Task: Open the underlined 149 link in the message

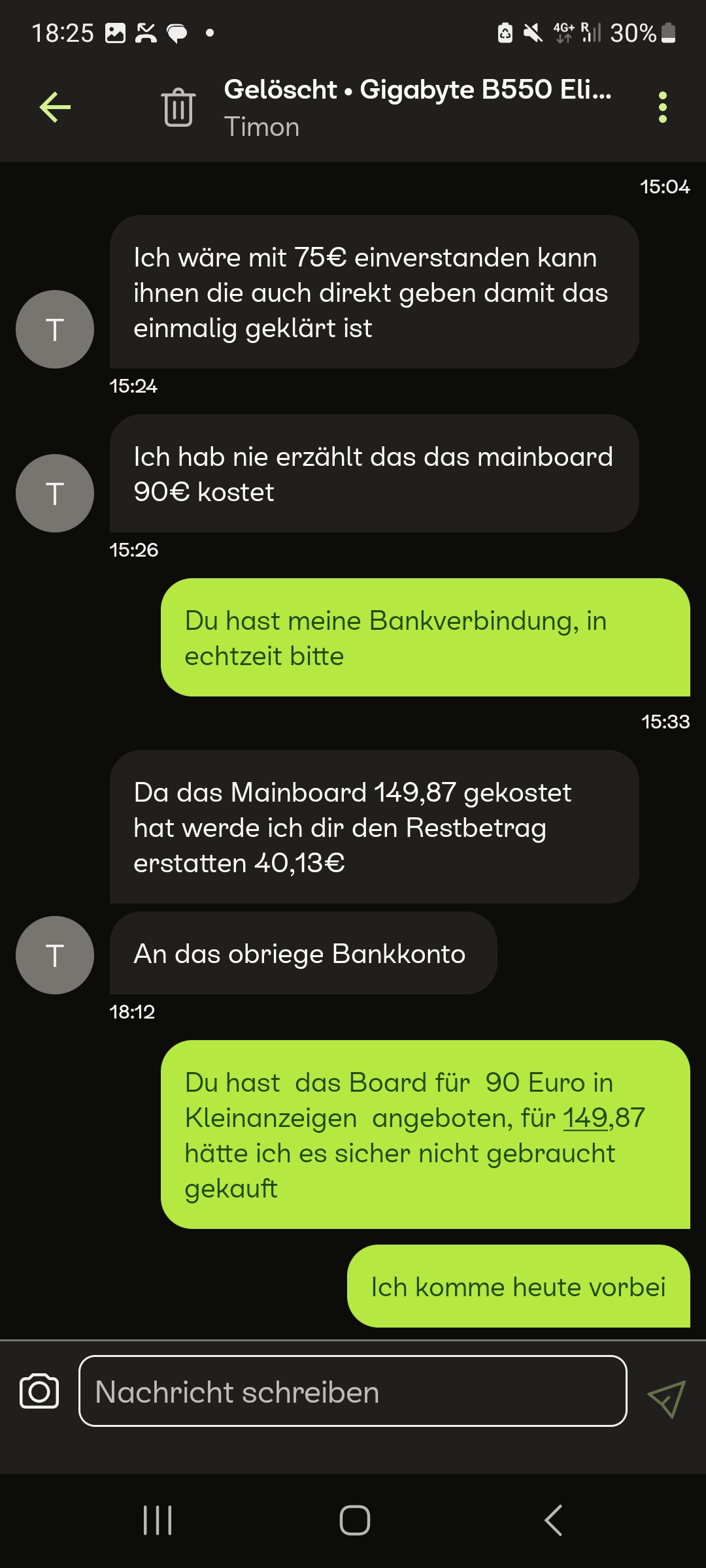Action: tap(585, 1118)
